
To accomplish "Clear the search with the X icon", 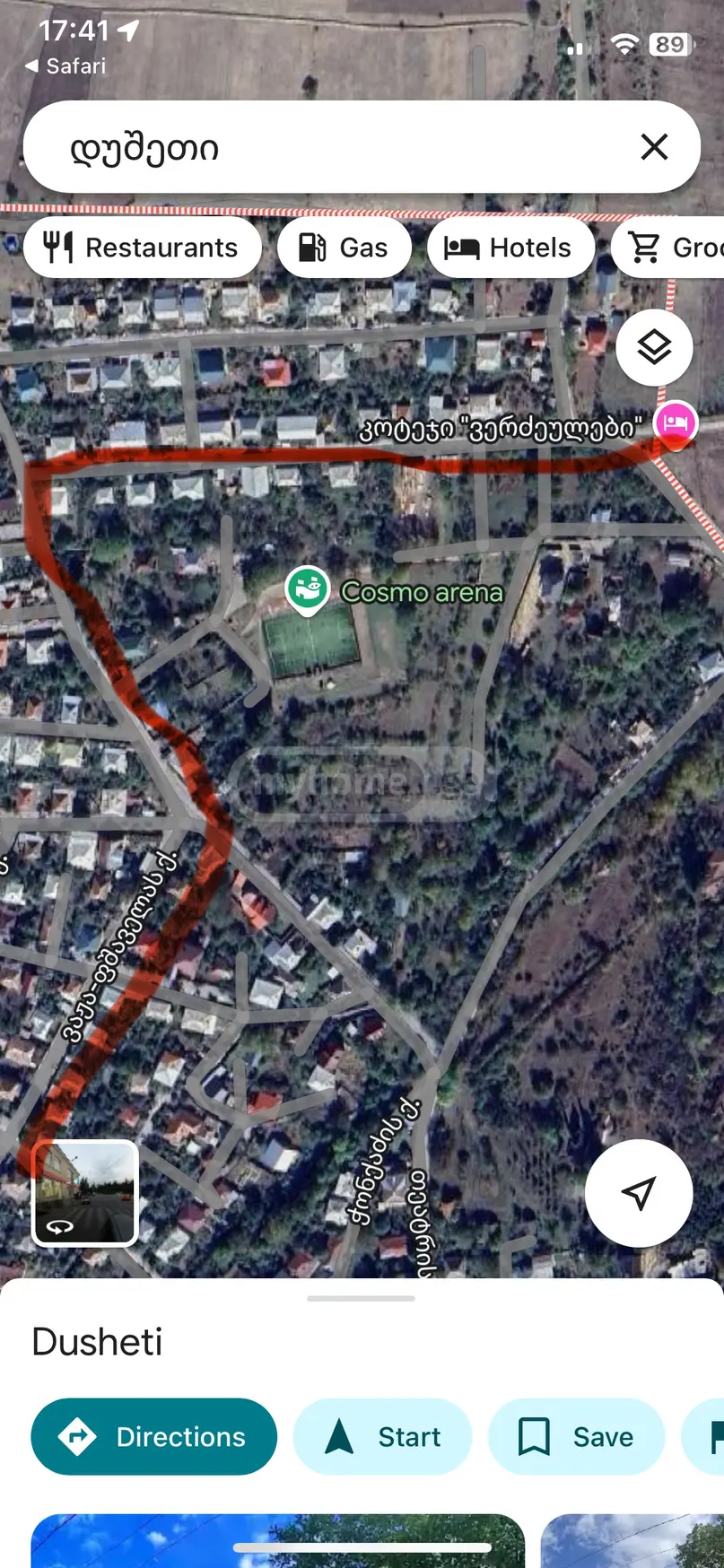I will tap(654, 147).
